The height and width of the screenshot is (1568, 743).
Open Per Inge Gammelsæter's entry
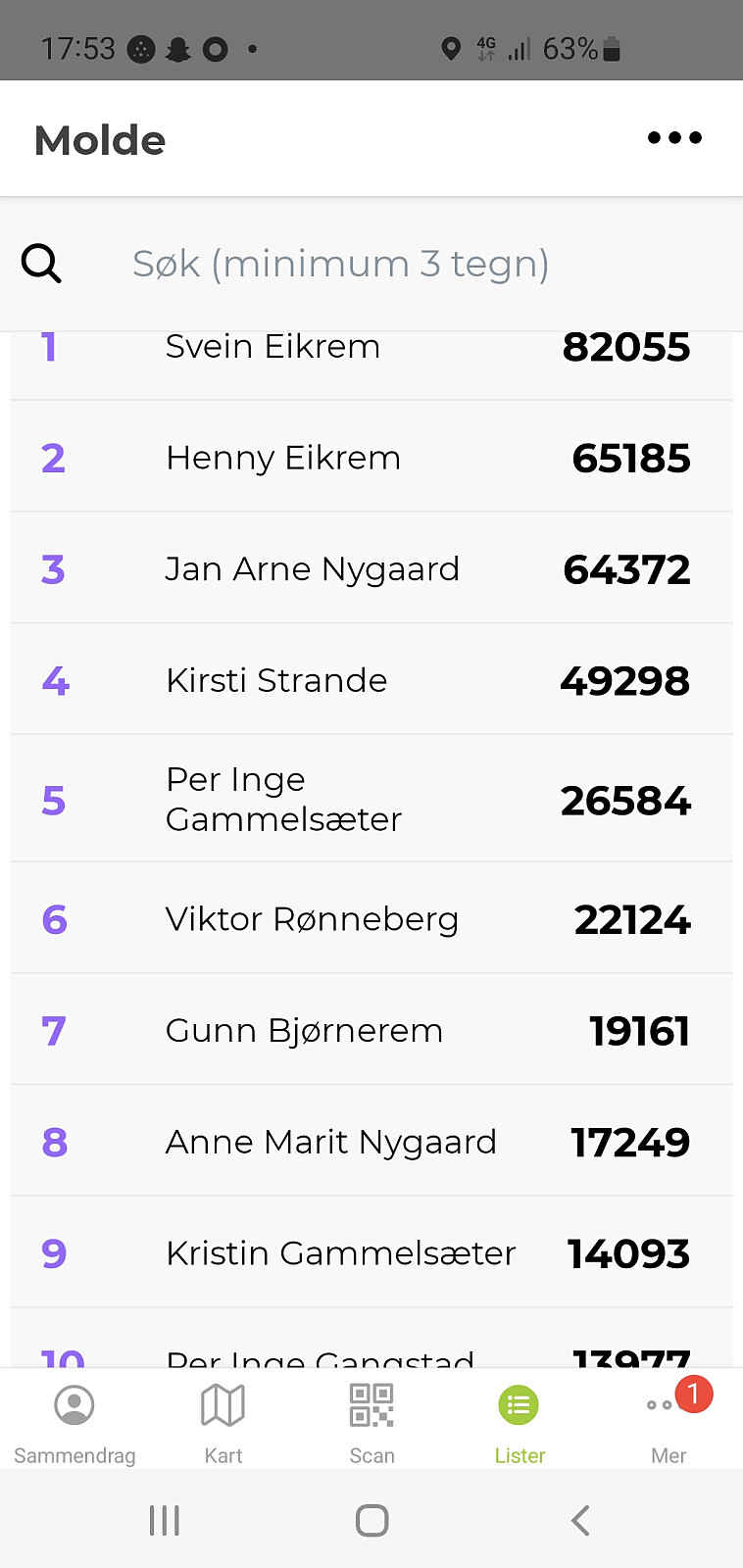tap(371, 799)
